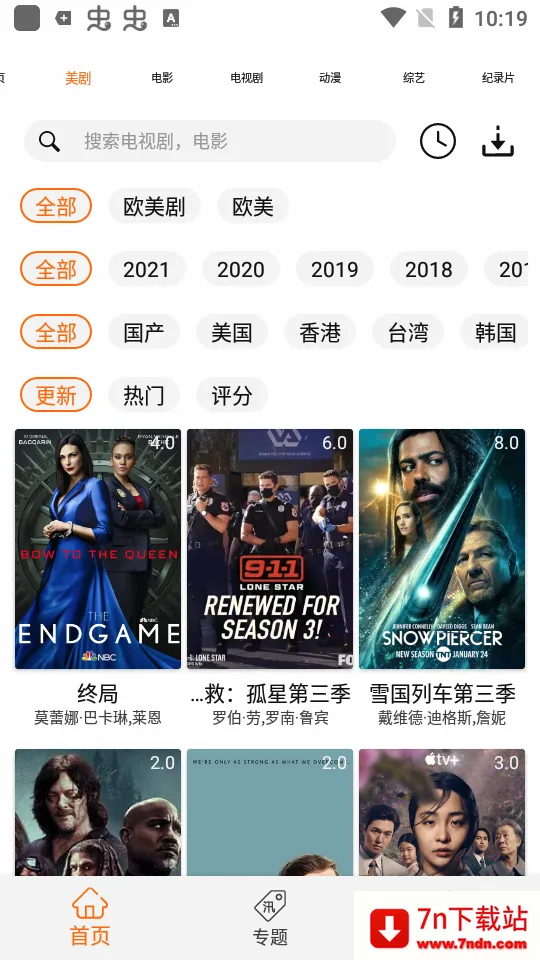Open the 雪国列车第三季 show card

(442, 578)
